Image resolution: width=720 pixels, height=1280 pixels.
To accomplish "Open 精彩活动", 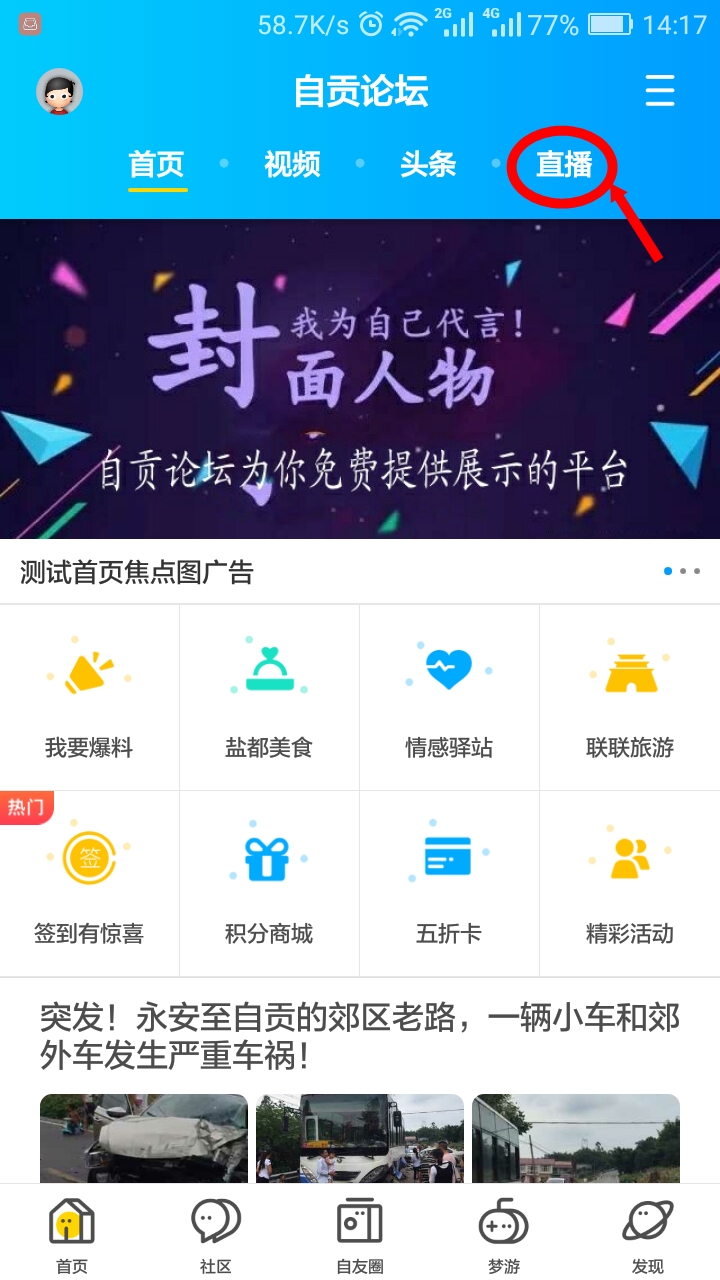I will click(630, 883).
